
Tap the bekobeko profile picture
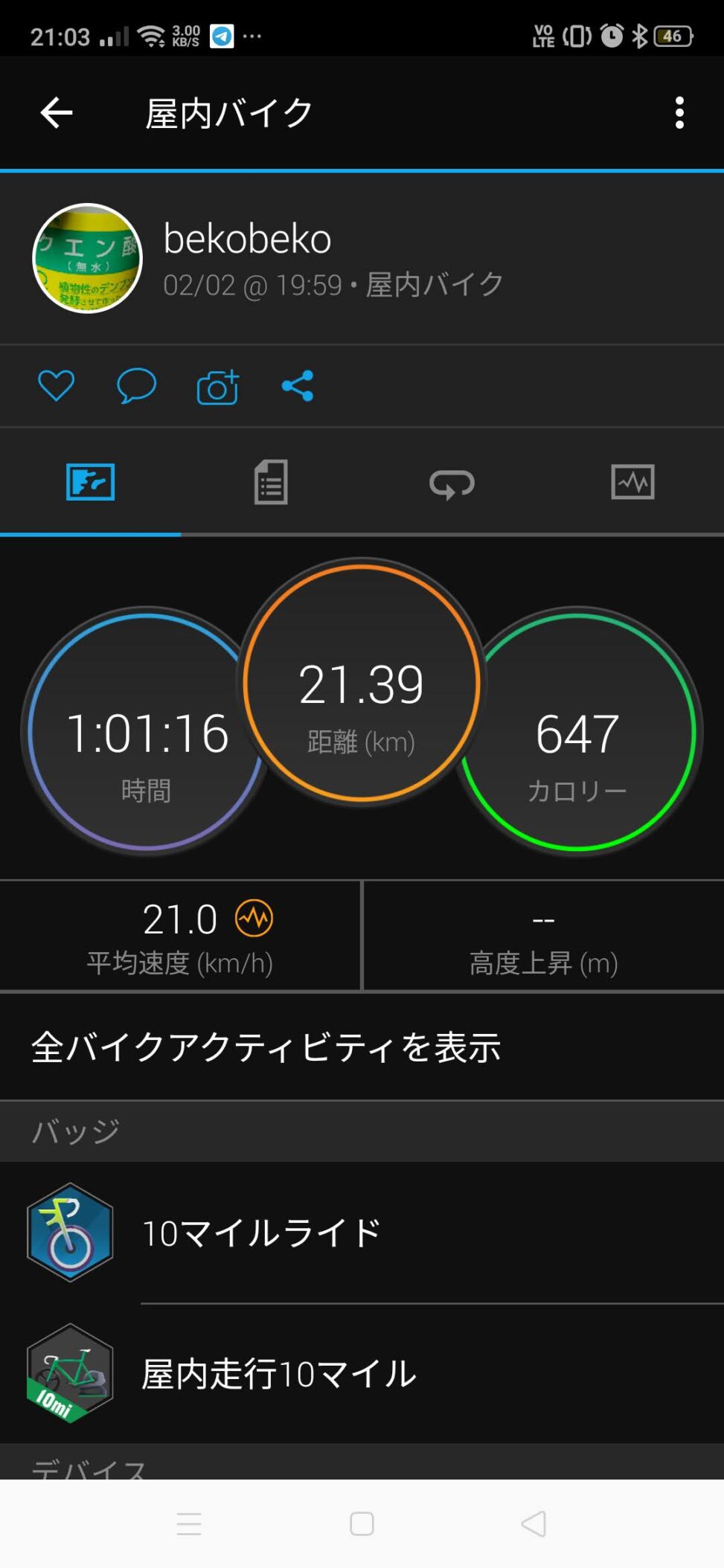(x=88, y=258)
